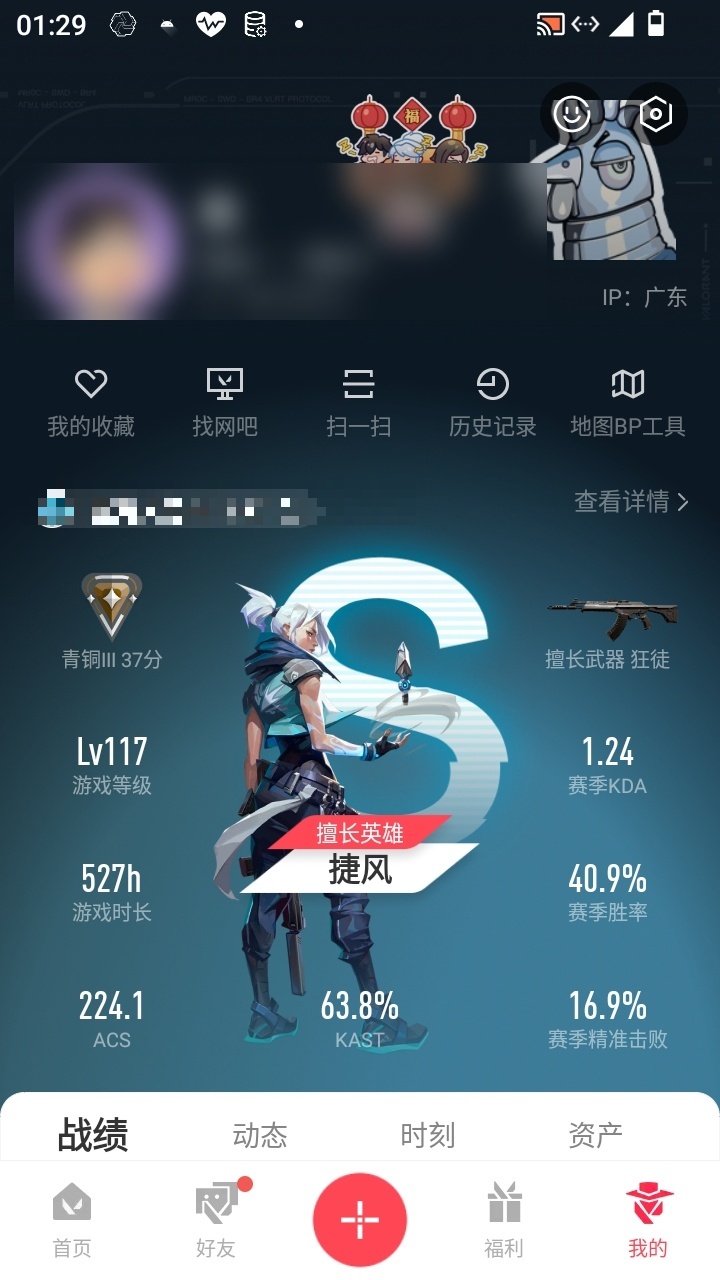720x1280 pixels.
Task: Switch to the 资产 tab
Action: tap(596, 1135)
